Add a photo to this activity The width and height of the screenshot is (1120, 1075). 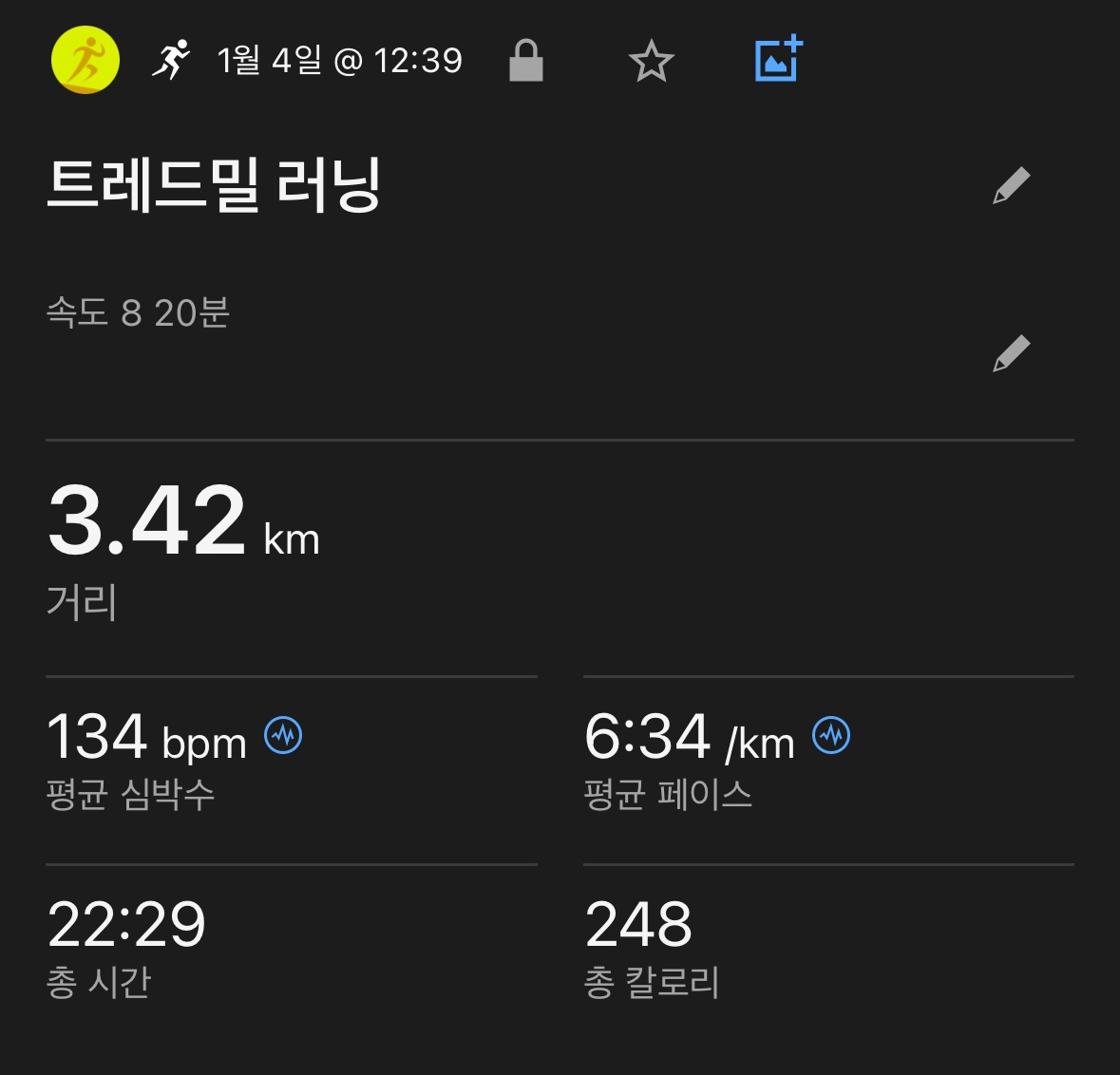click(x=779, y=60)
